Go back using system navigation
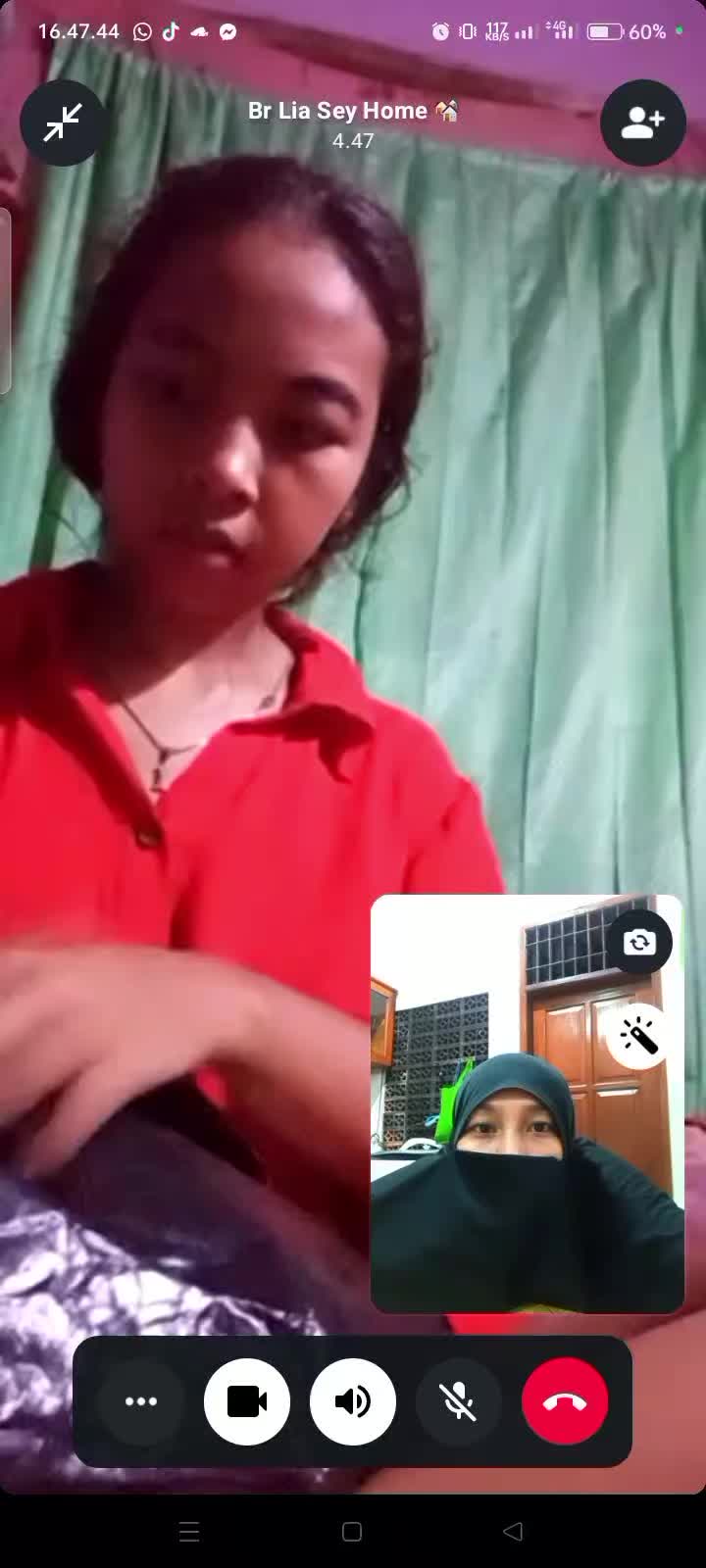The height and width of the screenshot is (1568, 706). coord(512,1532)
